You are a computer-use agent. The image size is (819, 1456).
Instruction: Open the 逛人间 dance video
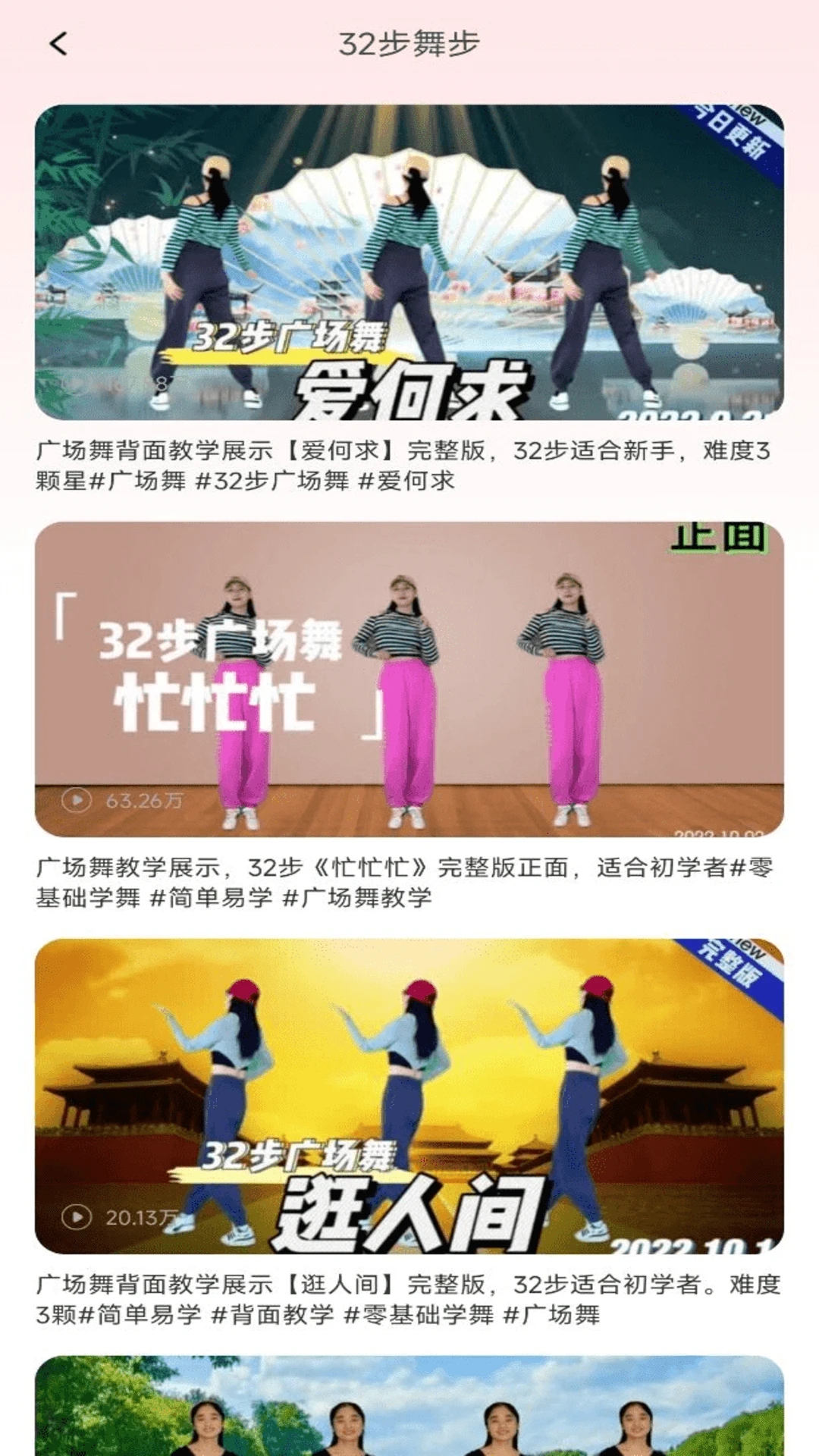point(409,1096)
